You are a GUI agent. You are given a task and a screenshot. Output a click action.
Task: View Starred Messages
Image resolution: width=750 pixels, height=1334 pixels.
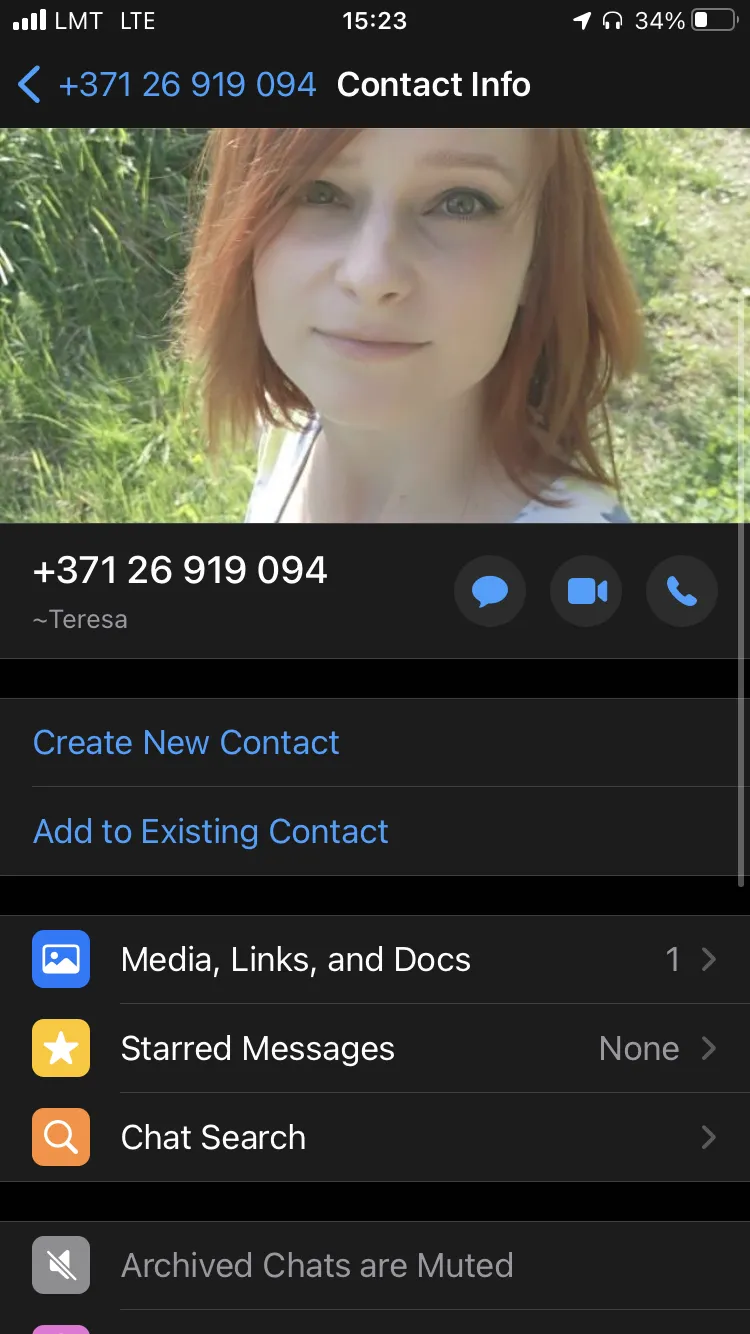(375, 1049)
